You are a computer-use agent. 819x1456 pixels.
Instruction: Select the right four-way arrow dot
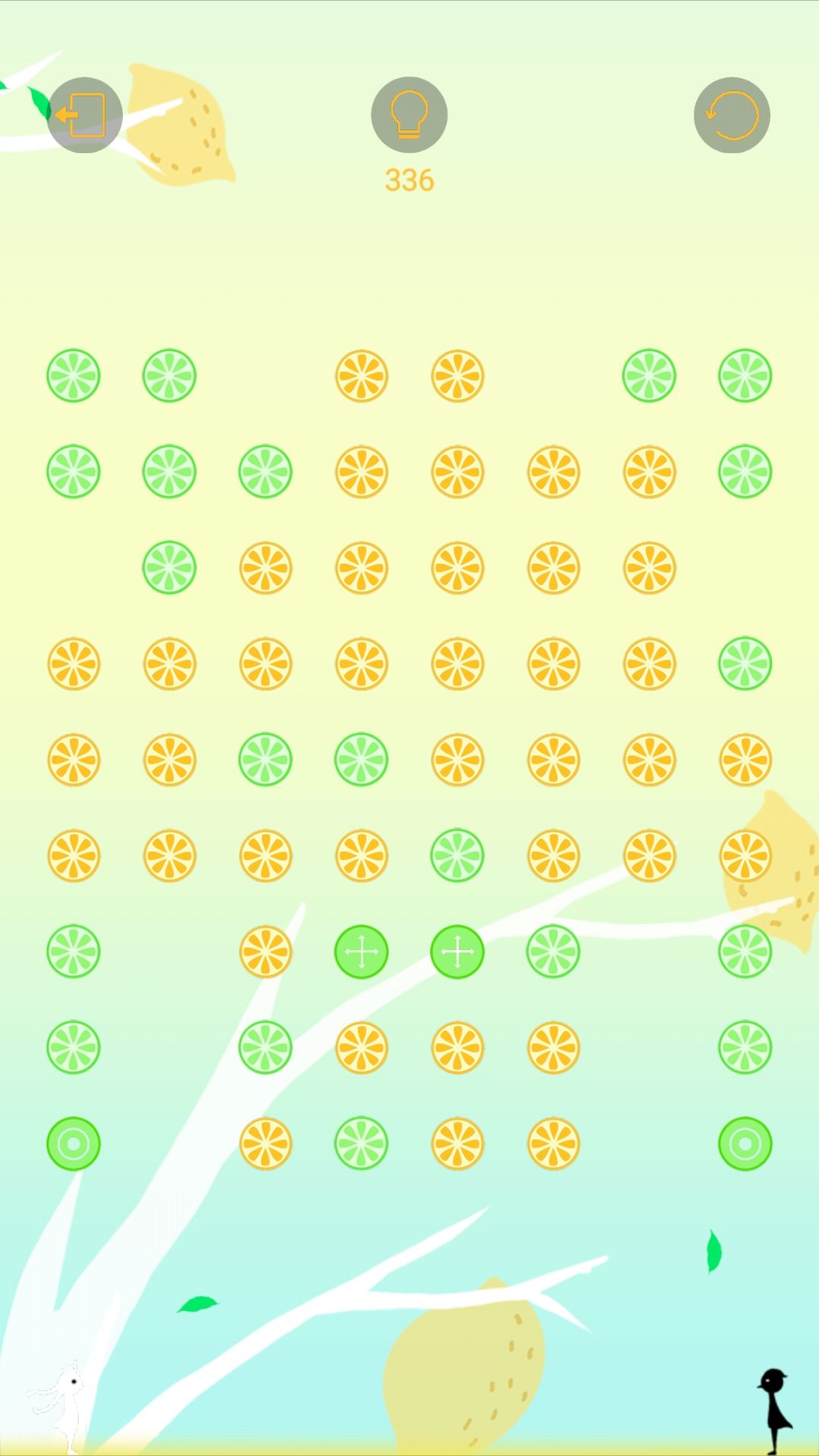457,952
